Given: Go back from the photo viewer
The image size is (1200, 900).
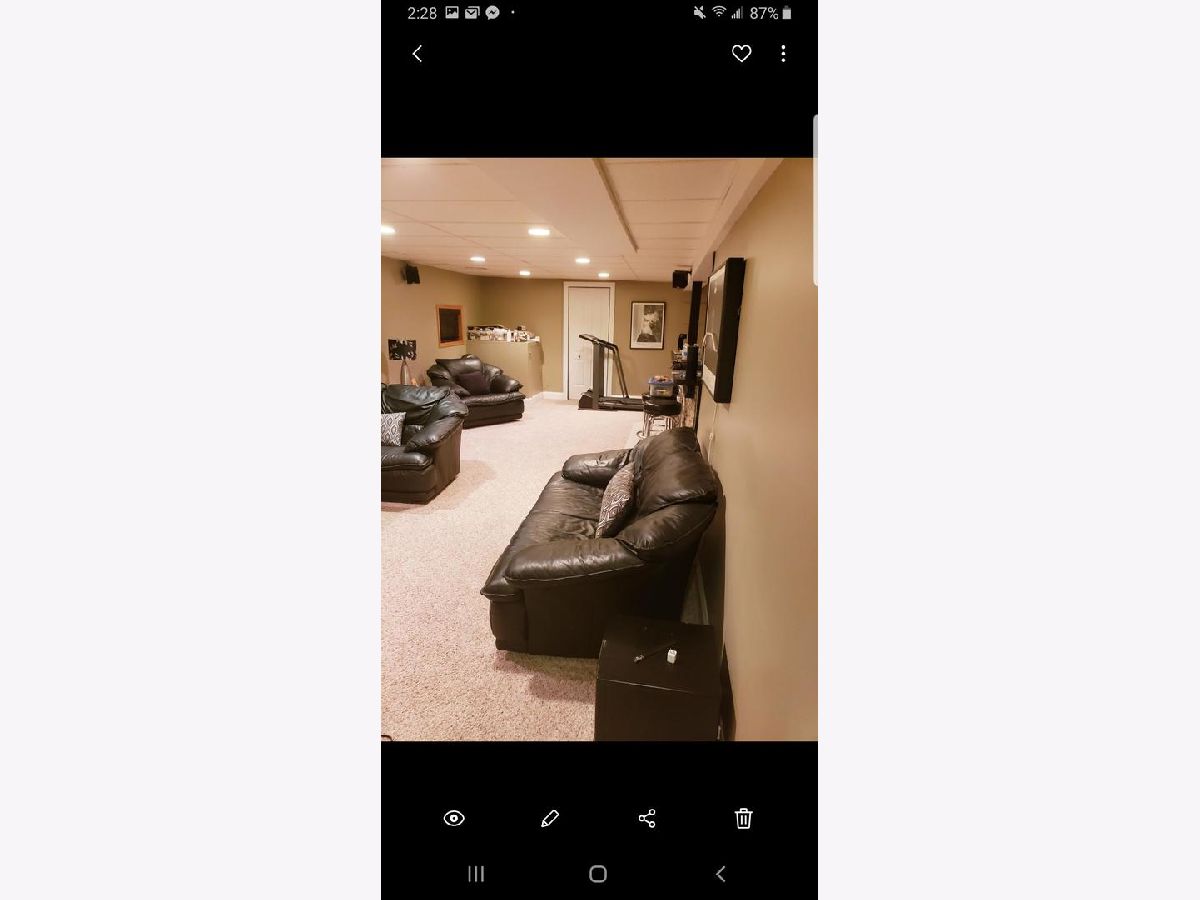Looking at the screenshot, I should pos(417,54).
